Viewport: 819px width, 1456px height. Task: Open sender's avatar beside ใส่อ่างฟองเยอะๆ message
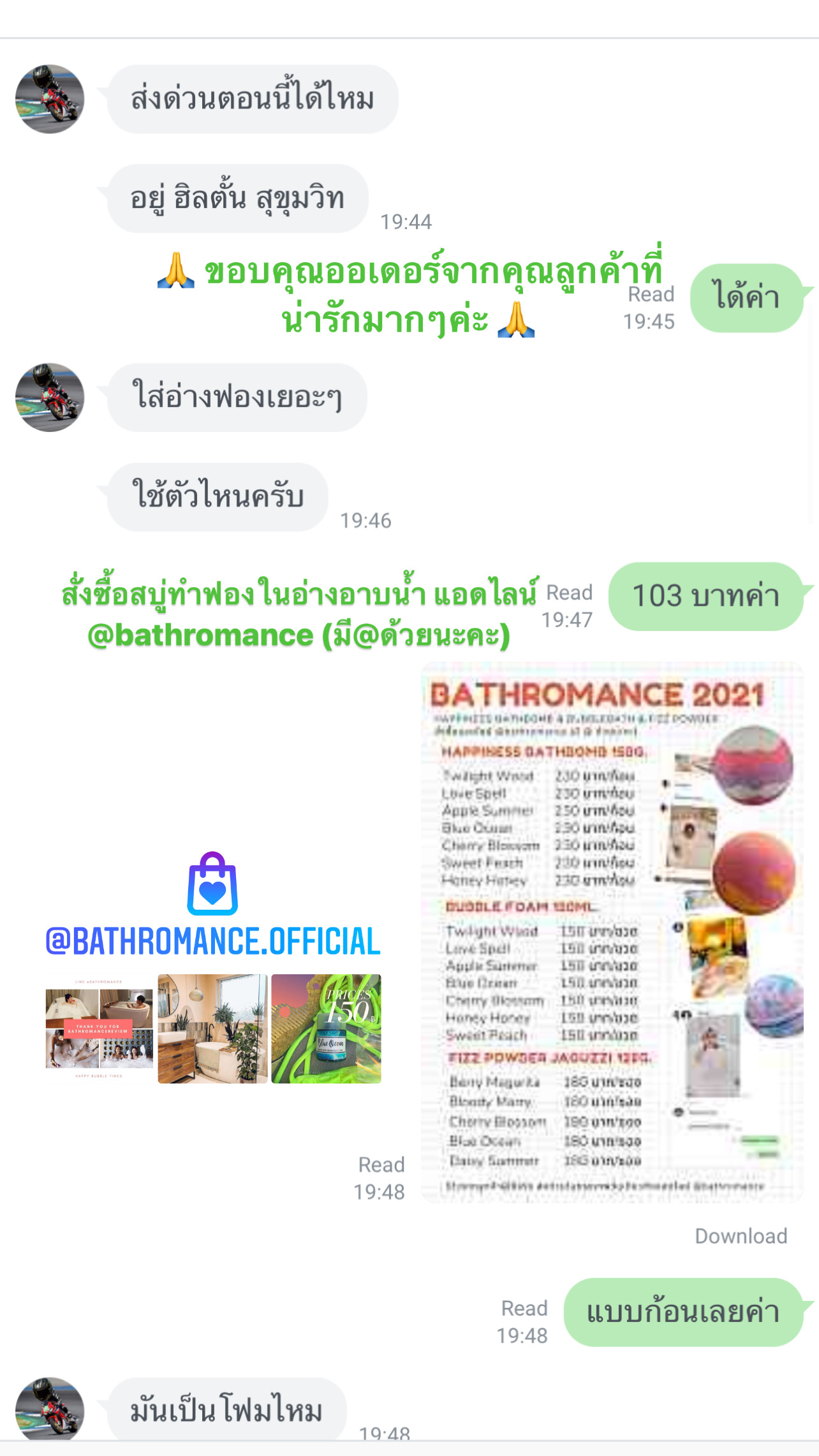pos(50,397)
